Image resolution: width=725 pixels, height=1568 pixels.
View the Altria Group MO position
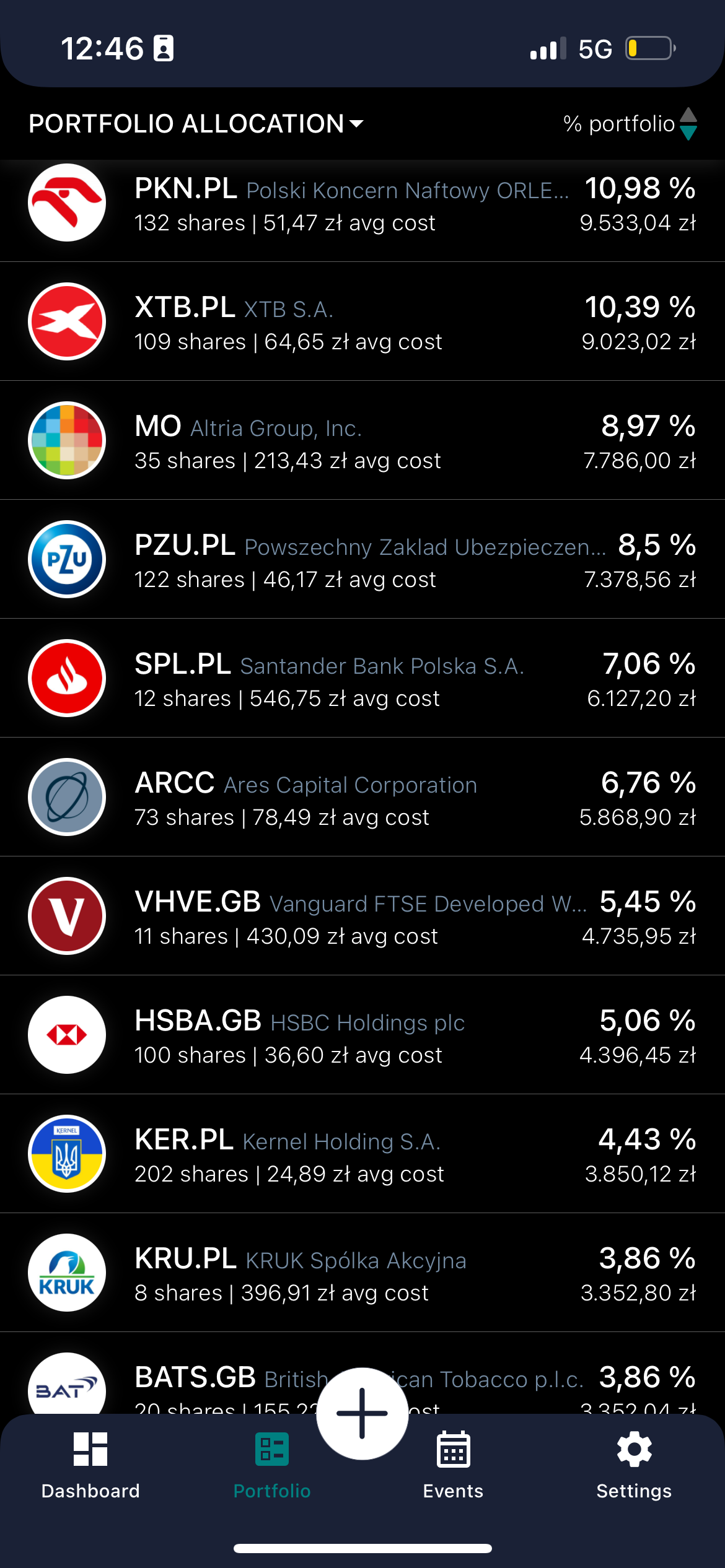pyautogui.click(x=362, y=442)
